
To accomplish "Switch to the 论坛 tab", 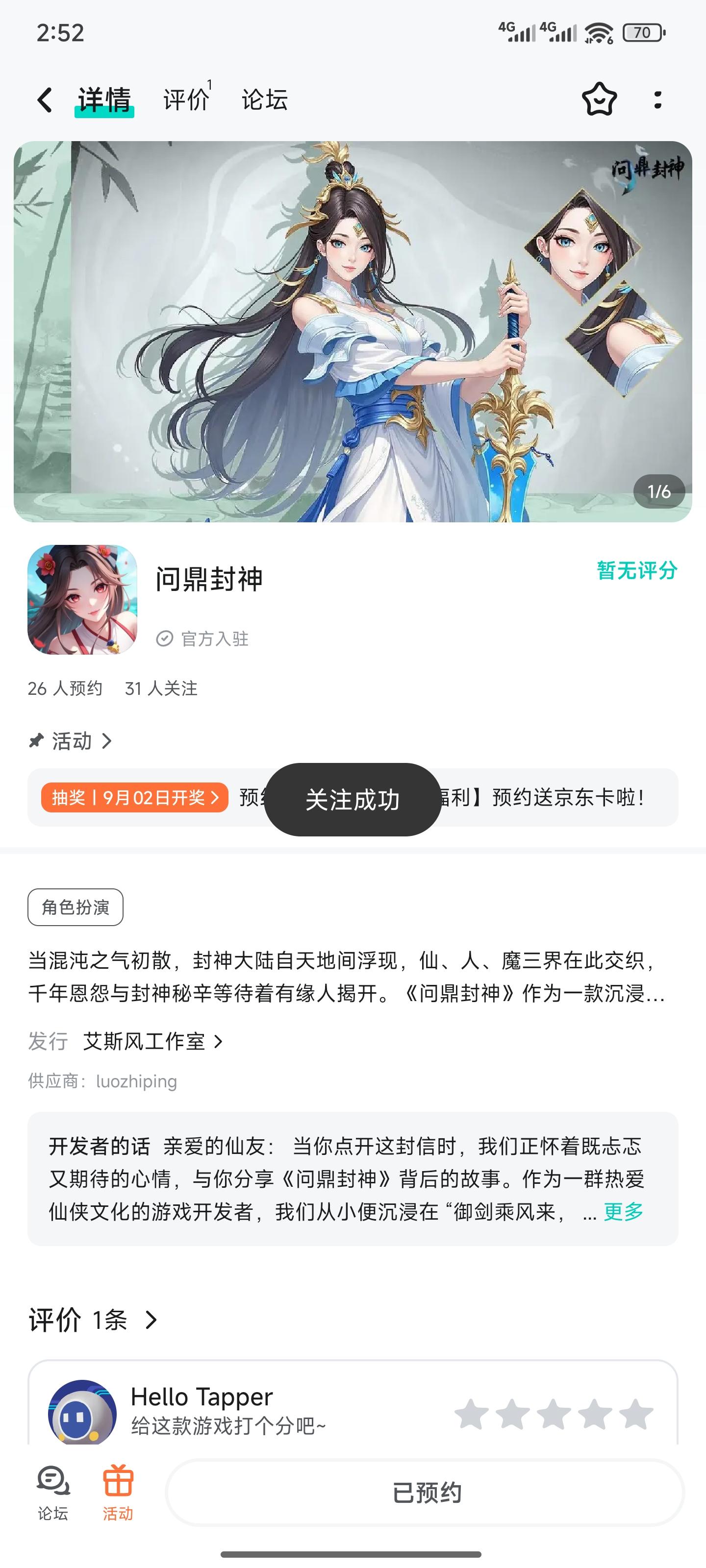I will pos(264,99).
